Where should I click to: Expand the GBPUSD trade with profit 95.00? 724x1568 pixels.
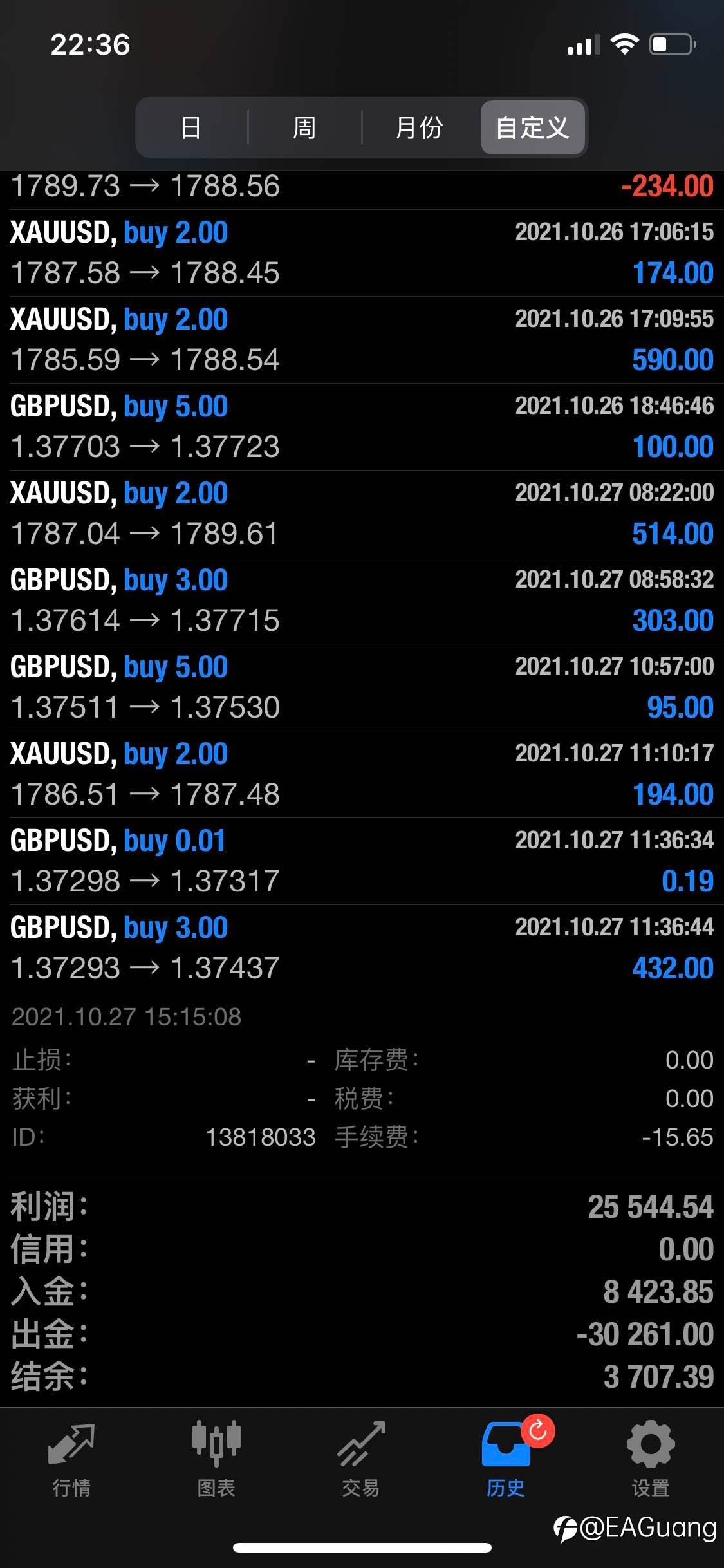362,687
